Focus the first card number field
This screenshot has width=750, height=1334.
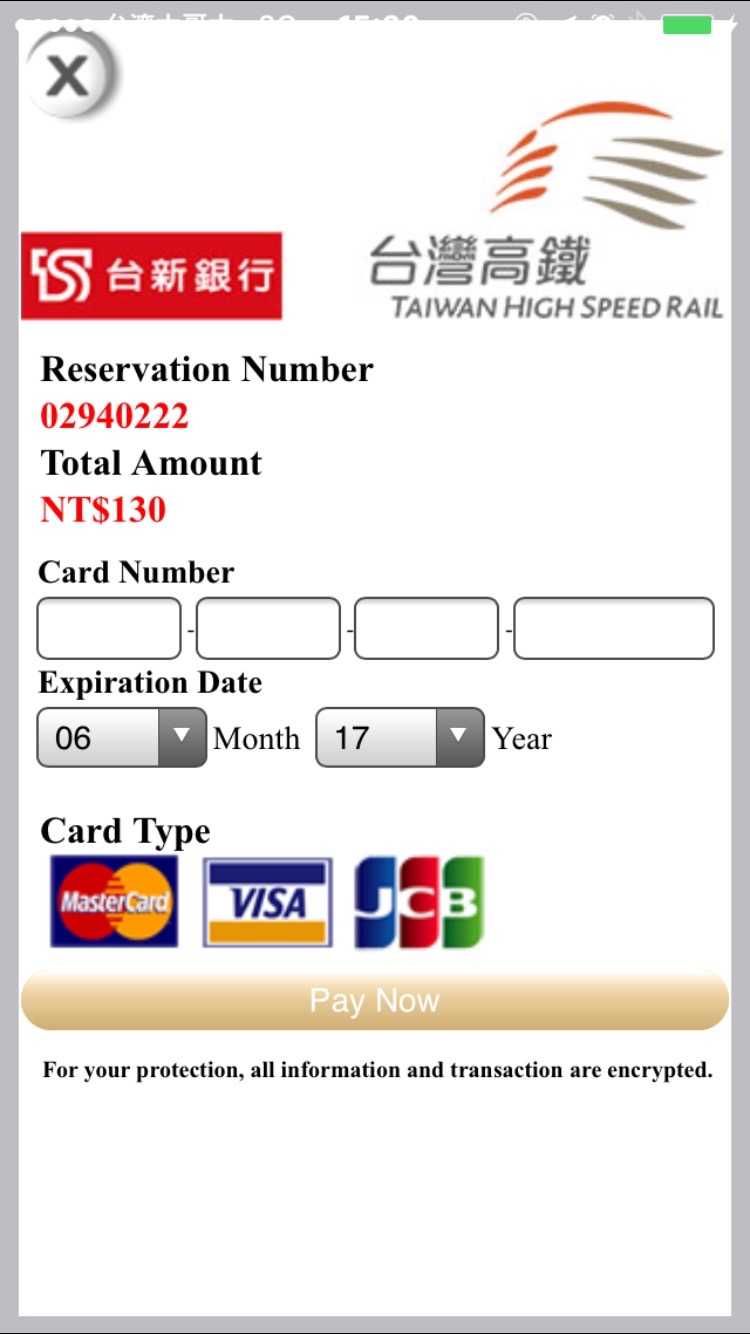tap(109, 628)
